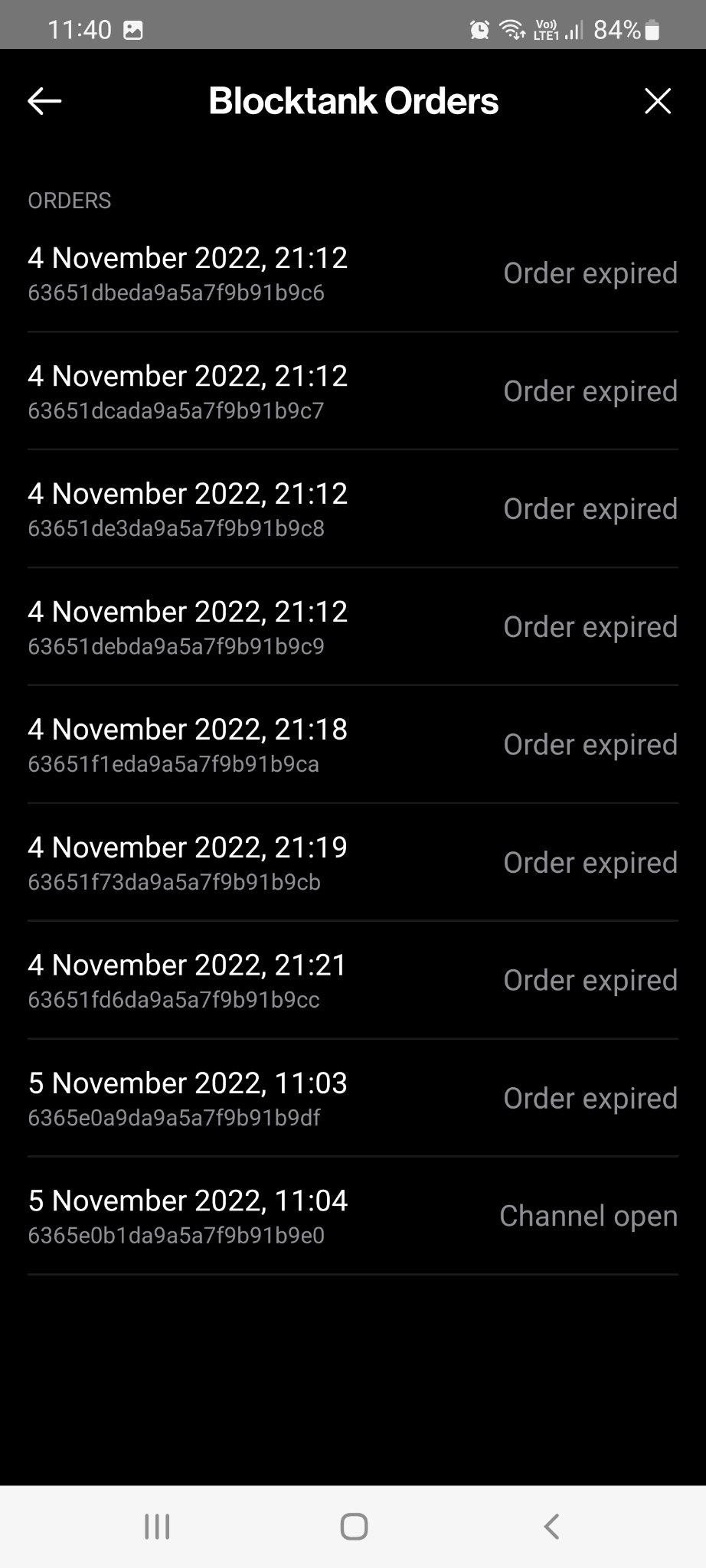View the 21:21 expired order

352,981
